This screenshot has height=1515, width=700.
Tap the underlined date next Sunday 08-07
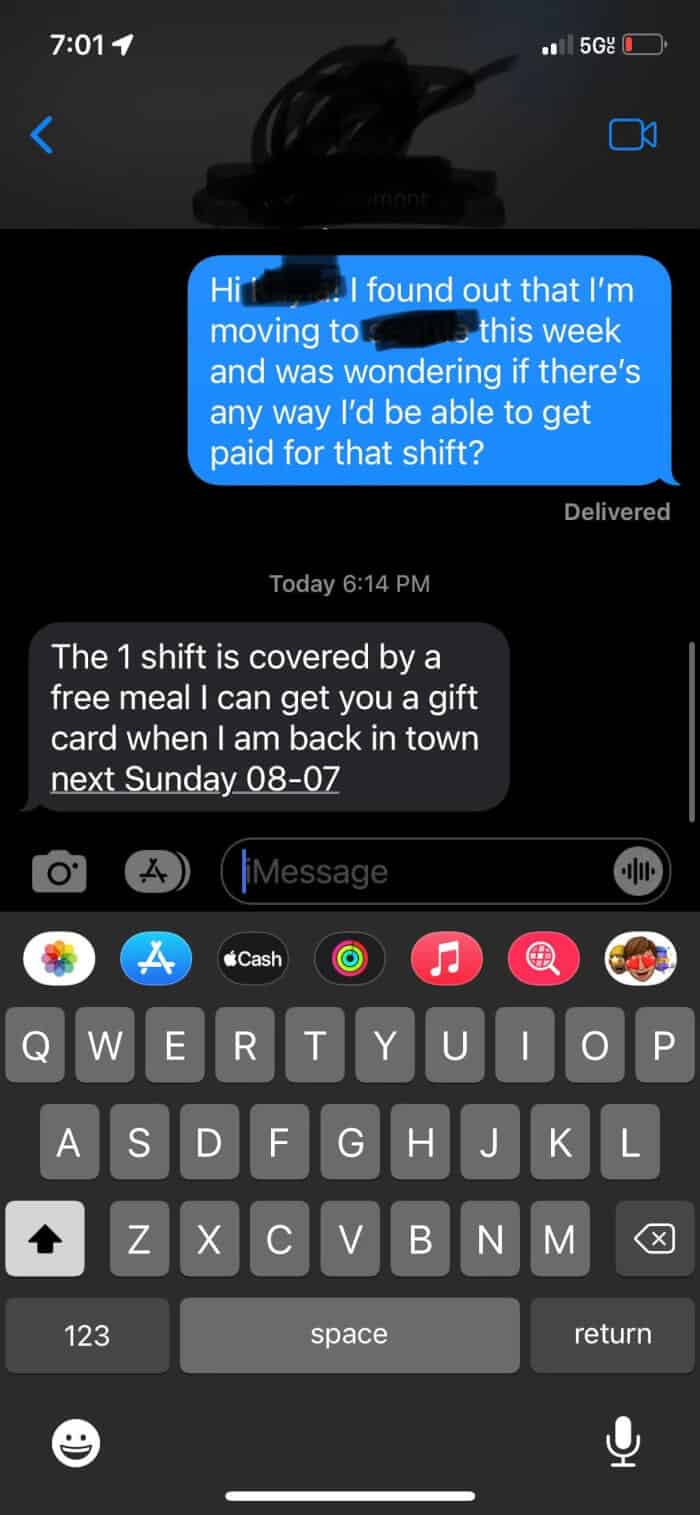point(195,779)
